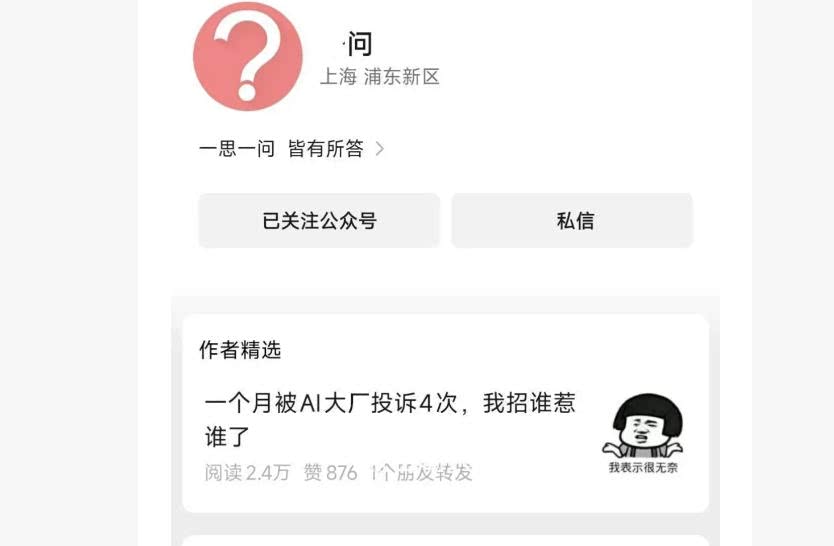View the question-mark profile avatar
This screenshot has height=546, width=834.
click(248, 56)
